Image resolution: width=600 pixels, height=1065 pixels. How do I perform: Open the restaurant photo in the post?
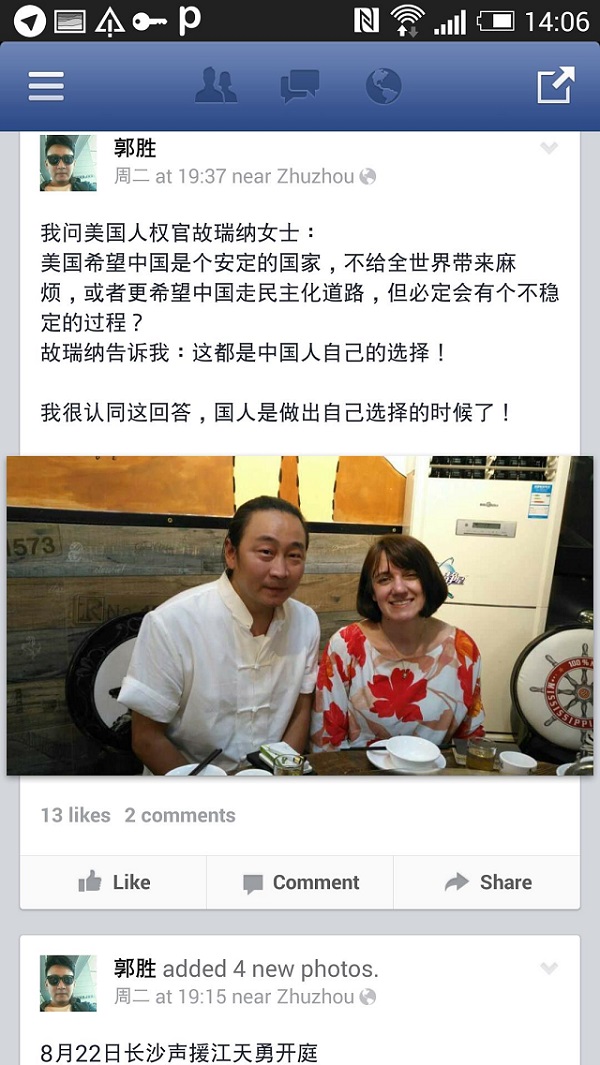point(300,615)
